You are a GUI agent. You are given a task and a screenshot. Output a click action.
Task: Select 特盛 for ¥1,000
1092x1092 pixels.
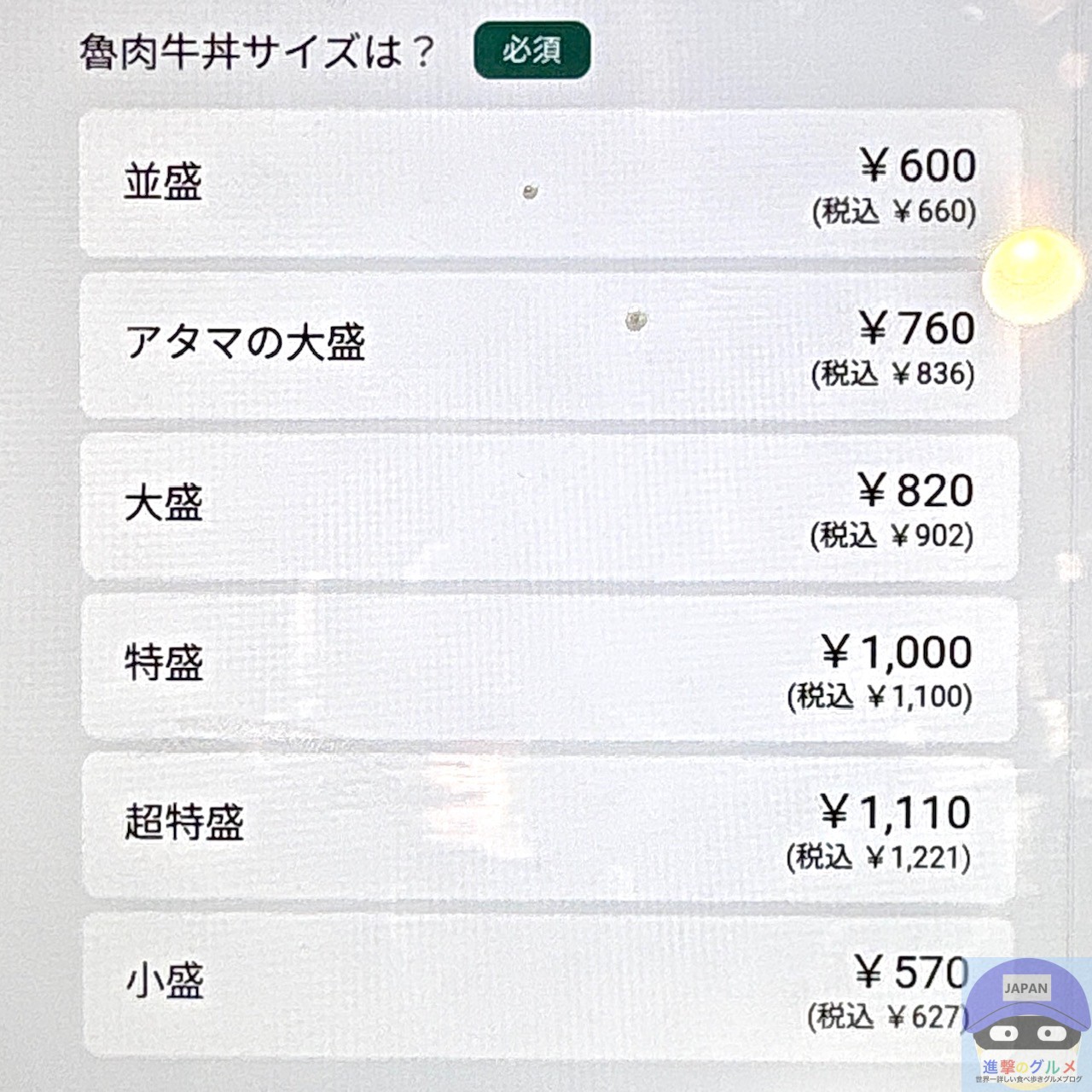[x=550, y=667]
